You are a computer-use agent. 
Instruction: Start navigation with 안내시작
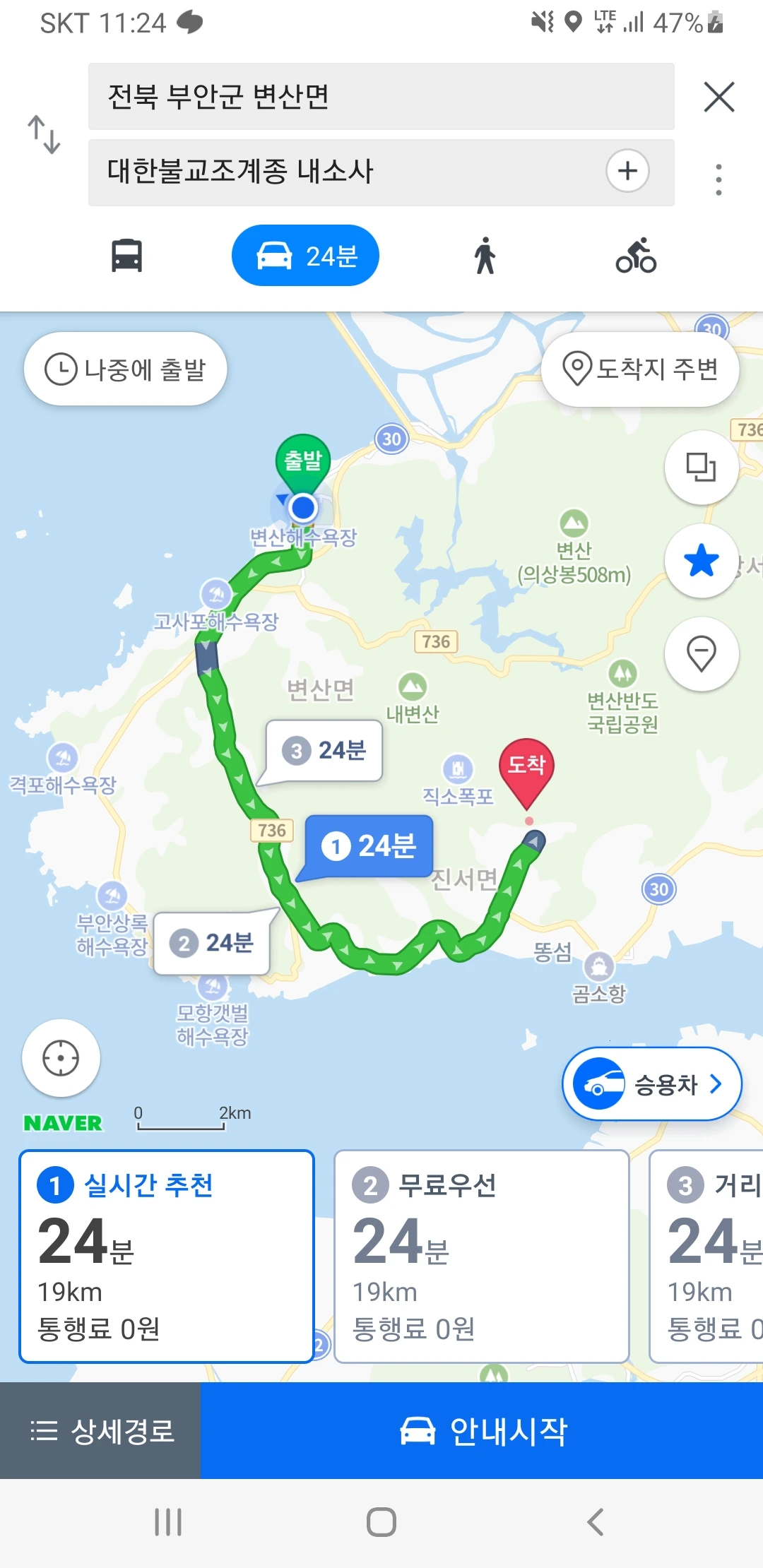482,1431
